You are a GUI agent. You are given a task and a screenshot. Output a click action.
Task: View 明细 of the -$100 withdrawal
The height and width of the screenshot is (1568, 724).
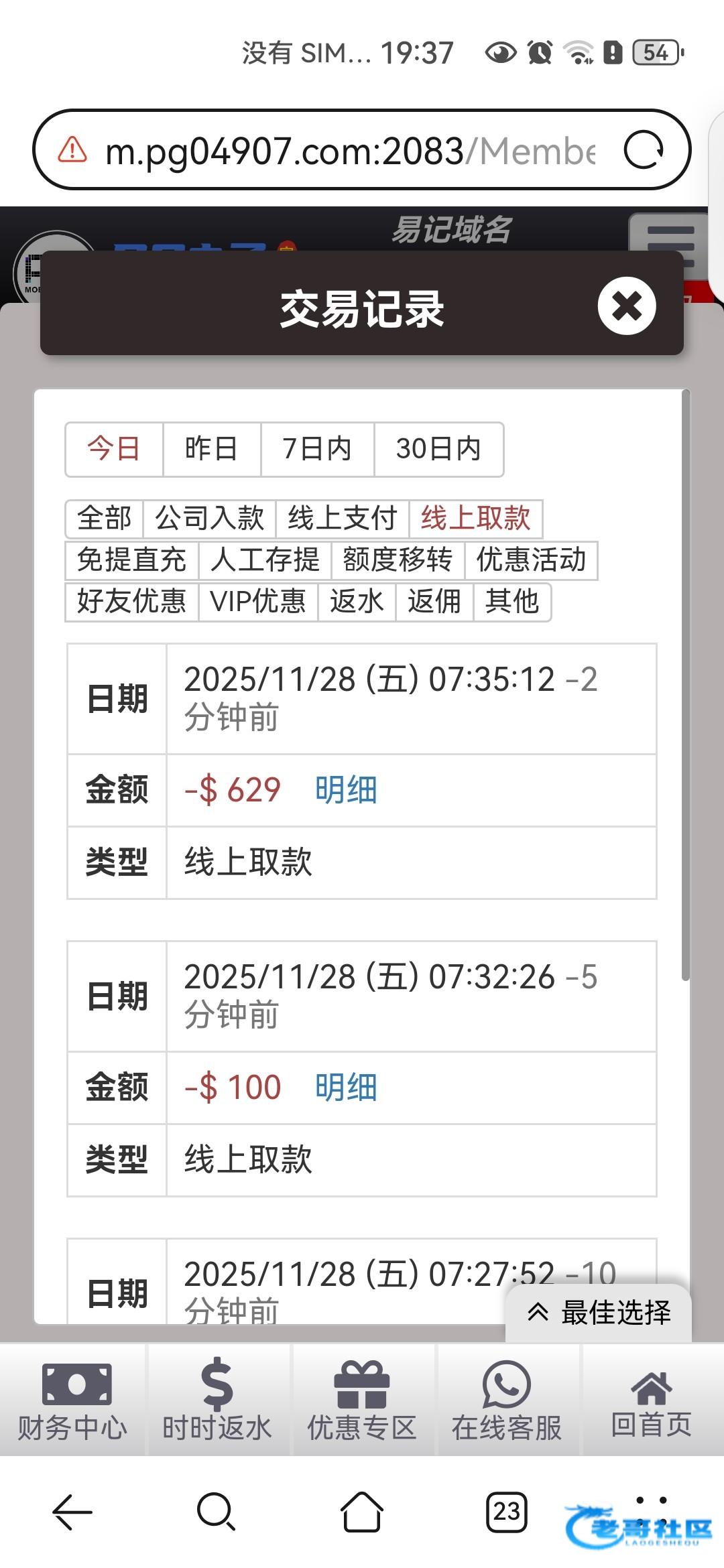pos(346,1088)
